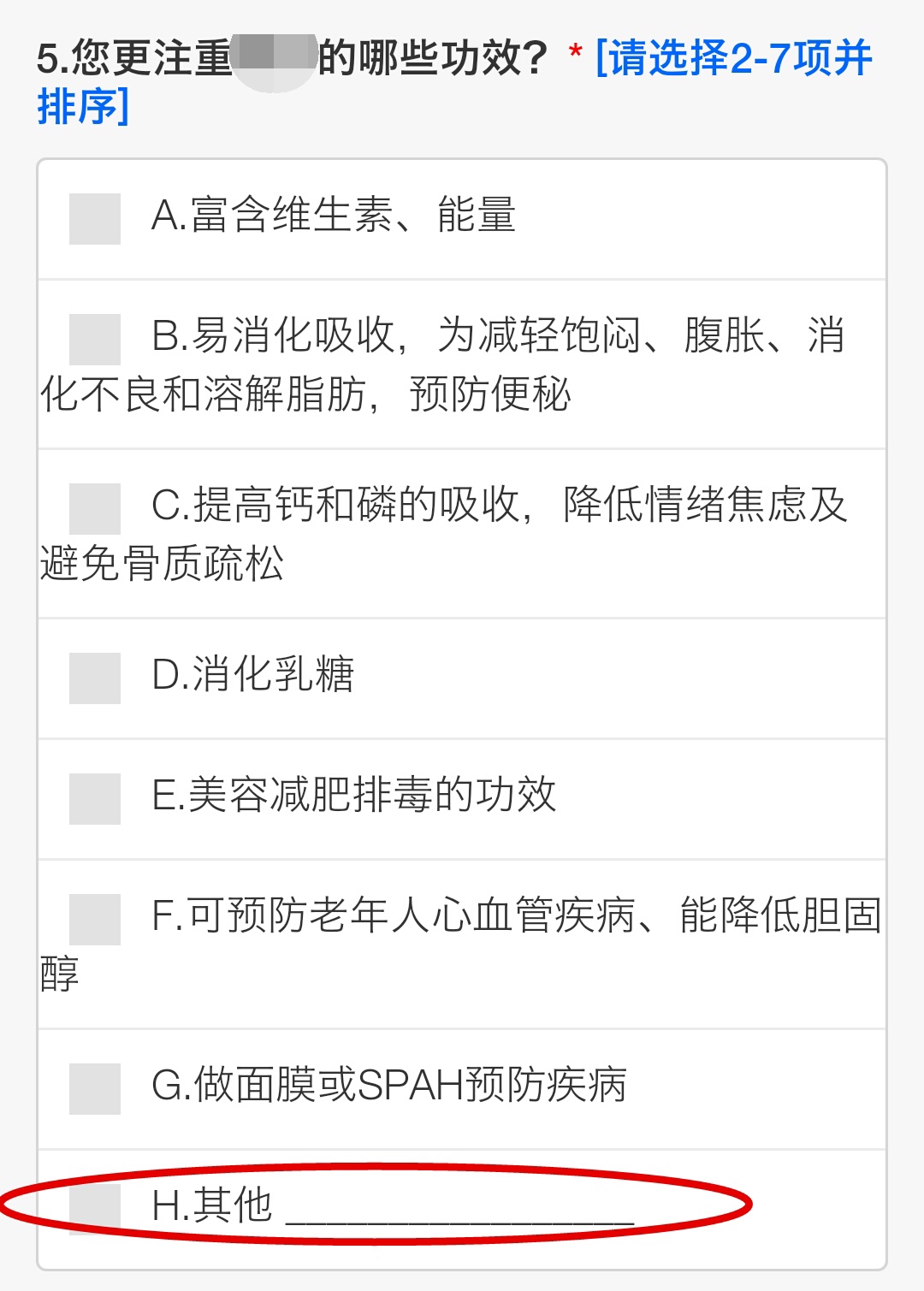Select the row labeled D.消化乳糖
The image size is (924, 1291).
tap(342, 676)
